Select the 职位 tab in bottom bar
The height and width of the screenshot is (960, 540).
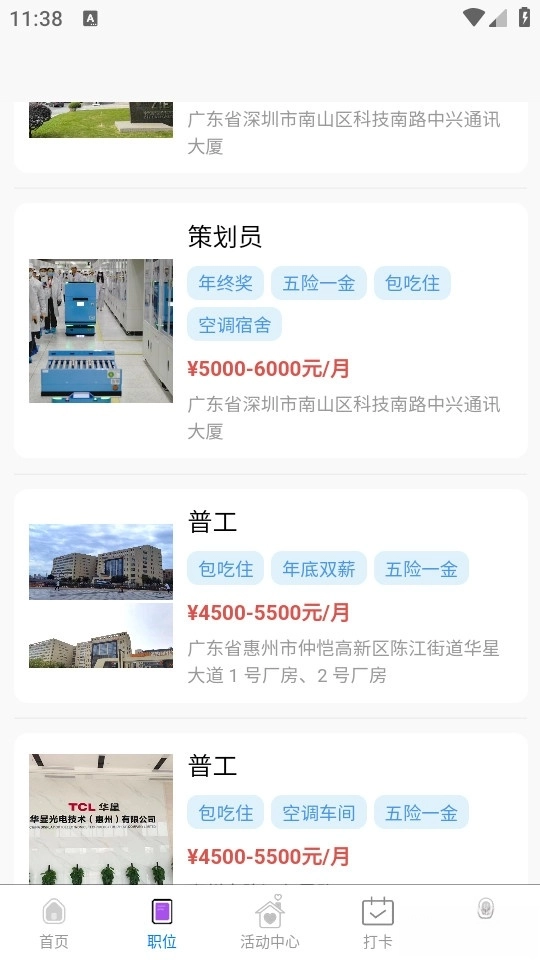[162, 923]
